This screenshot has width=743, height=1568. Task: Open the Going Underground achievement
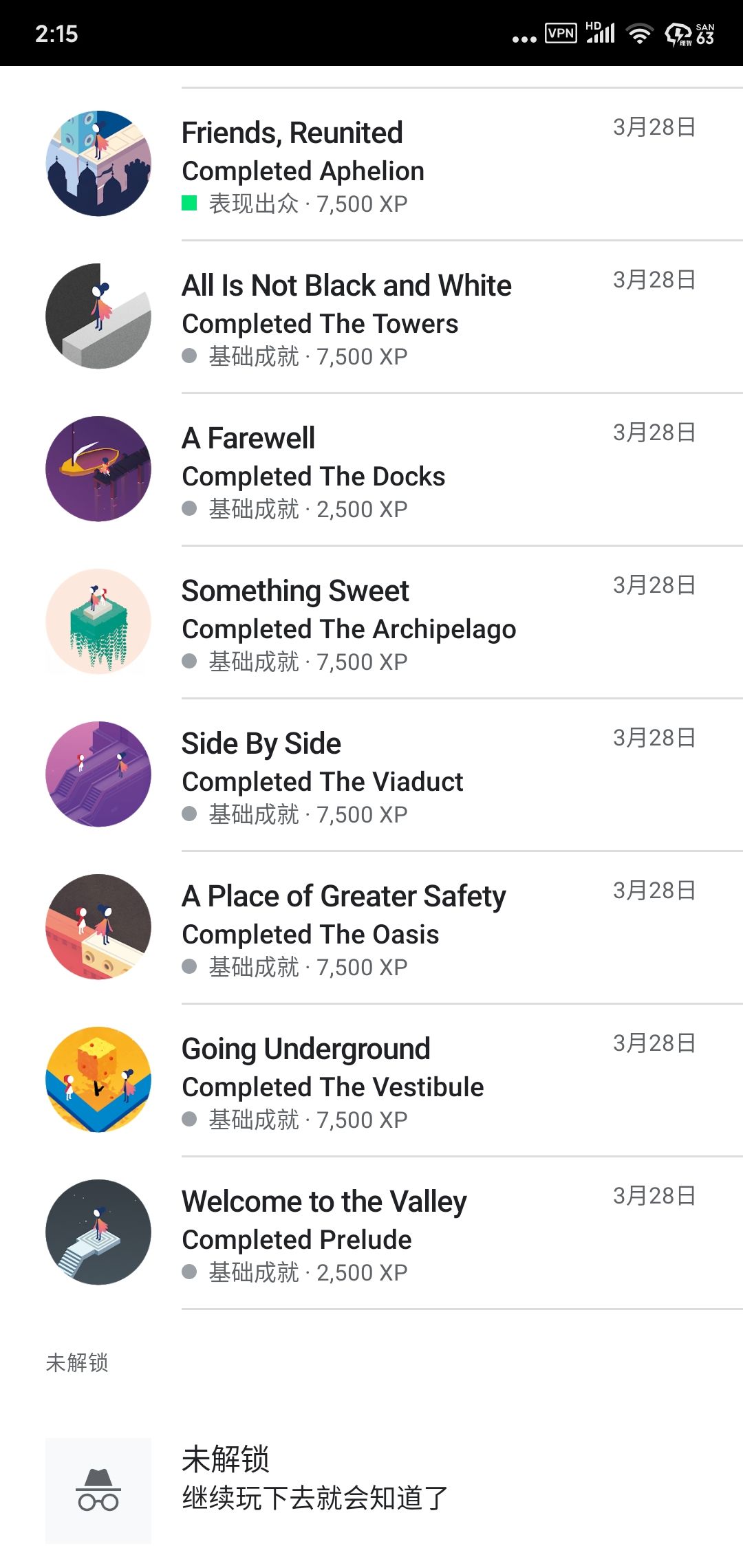[x=371, y=1081]
